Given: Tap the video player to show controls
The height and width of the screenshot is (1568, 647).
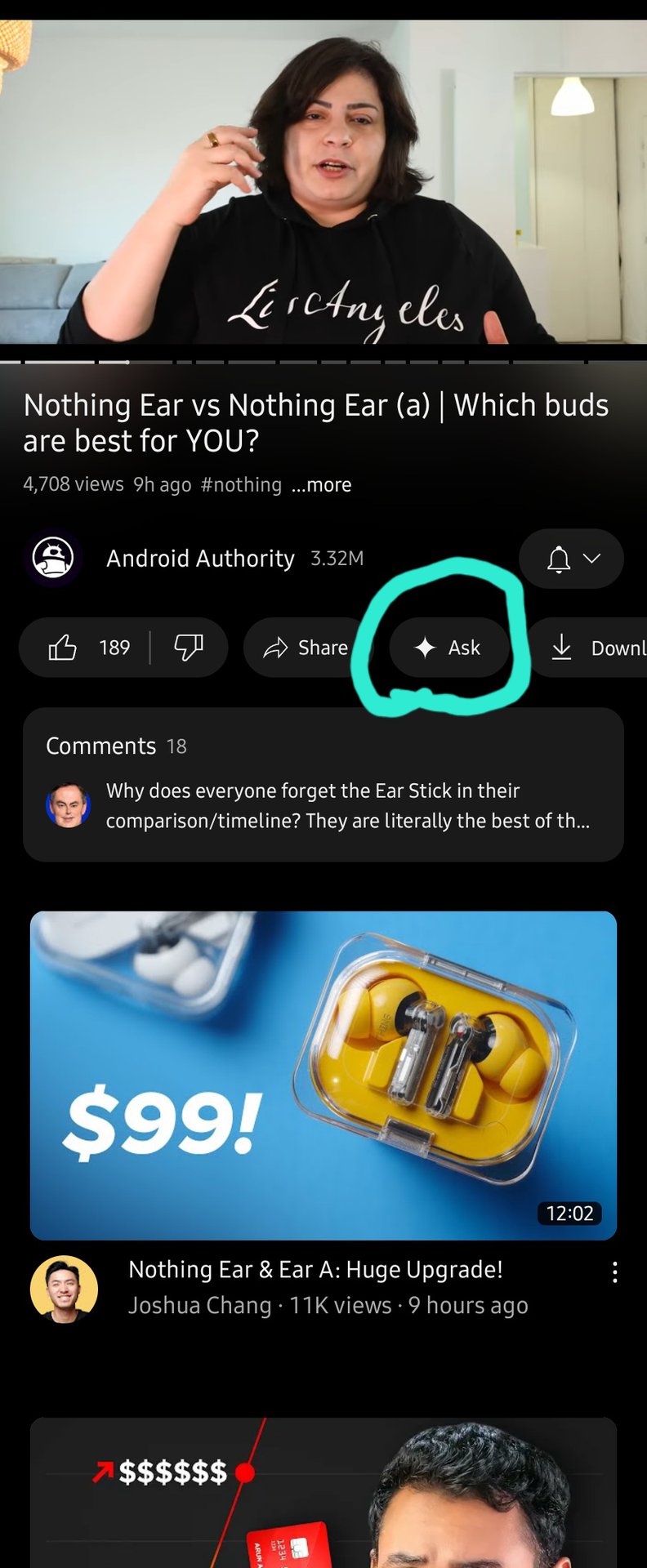Looking at the screenshot, I should pyautogui.click(x=323, y=180).
